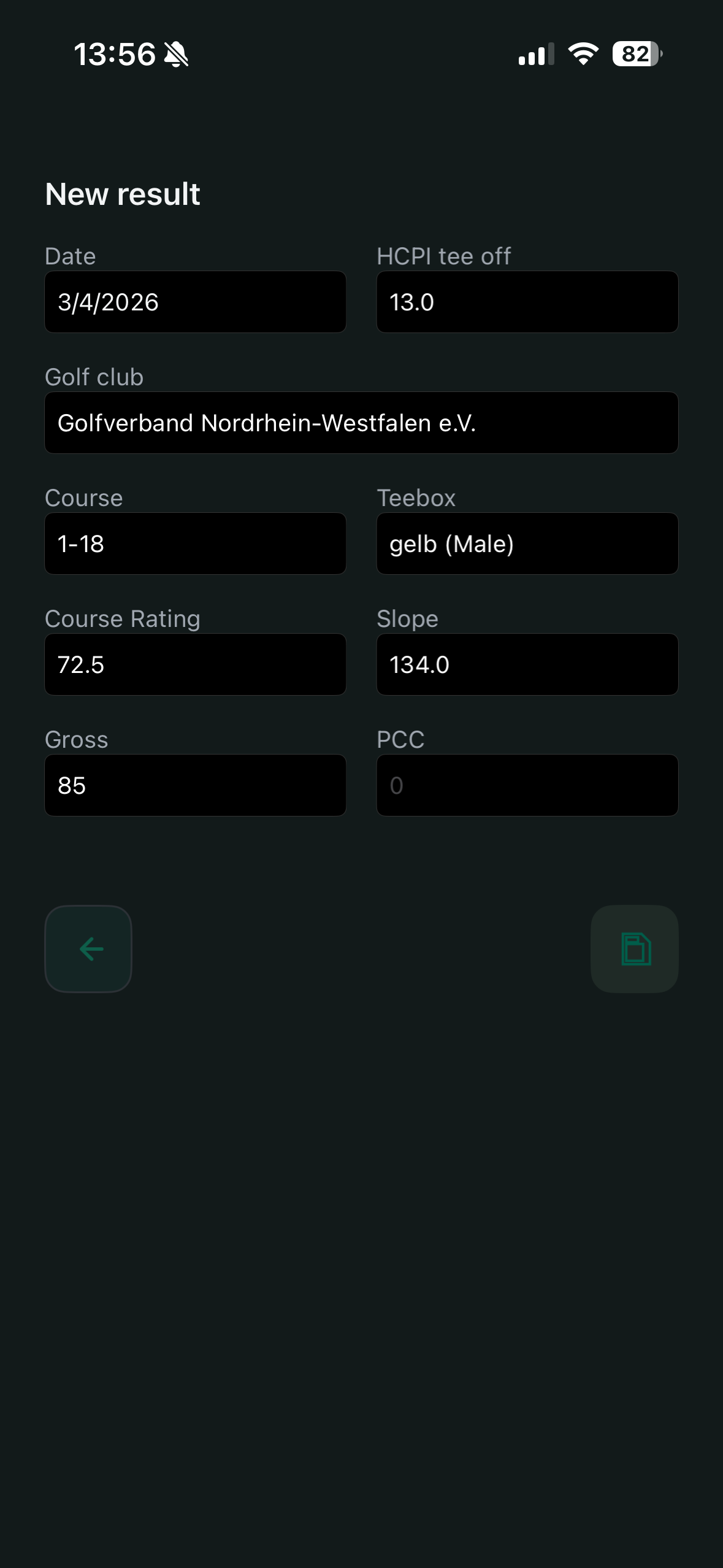Screen dimensions: 723x1568
Task: Select the Gross field showing 85
Action: click(x=195, y=785)
